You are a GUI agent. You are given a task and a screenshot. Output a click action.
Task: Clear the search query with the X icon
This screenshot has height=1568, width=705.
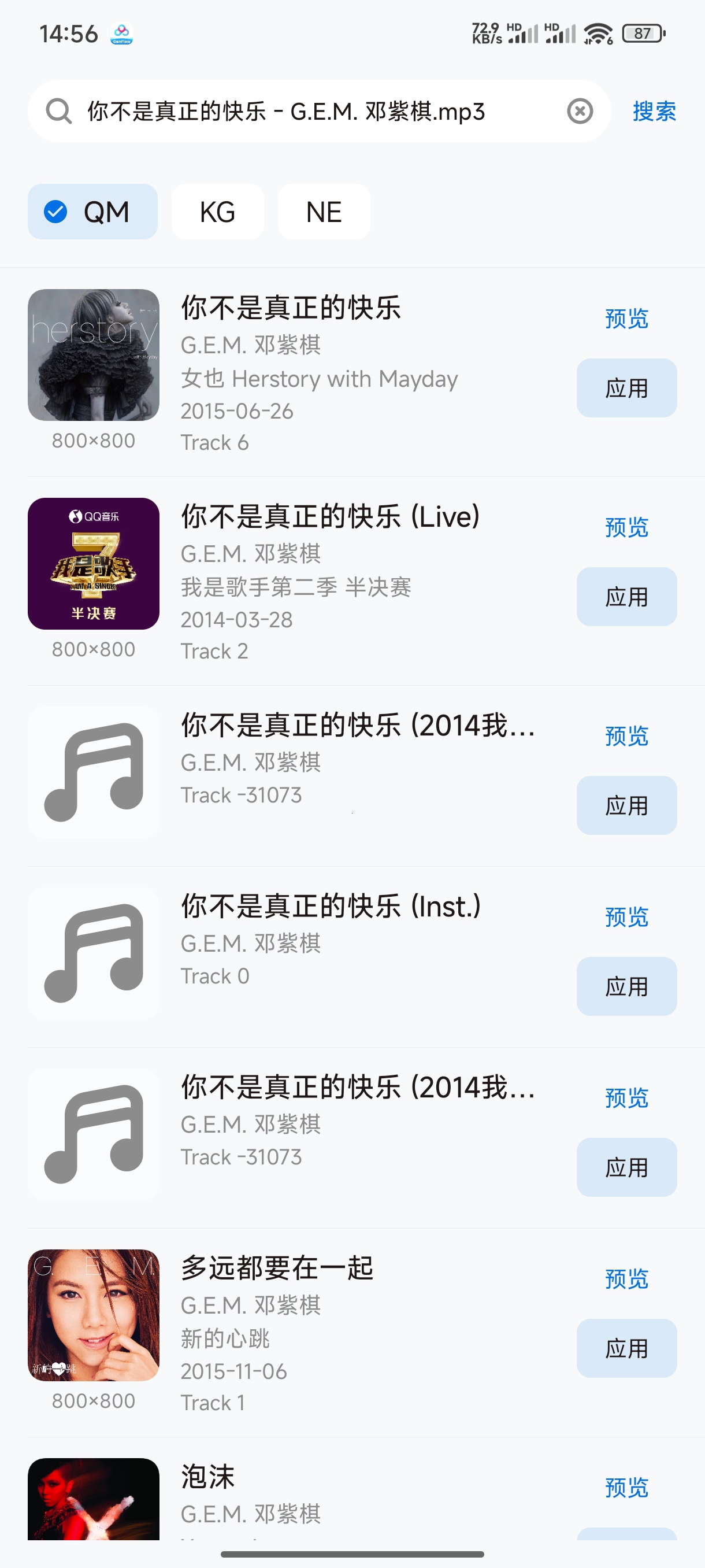[581, 111]
